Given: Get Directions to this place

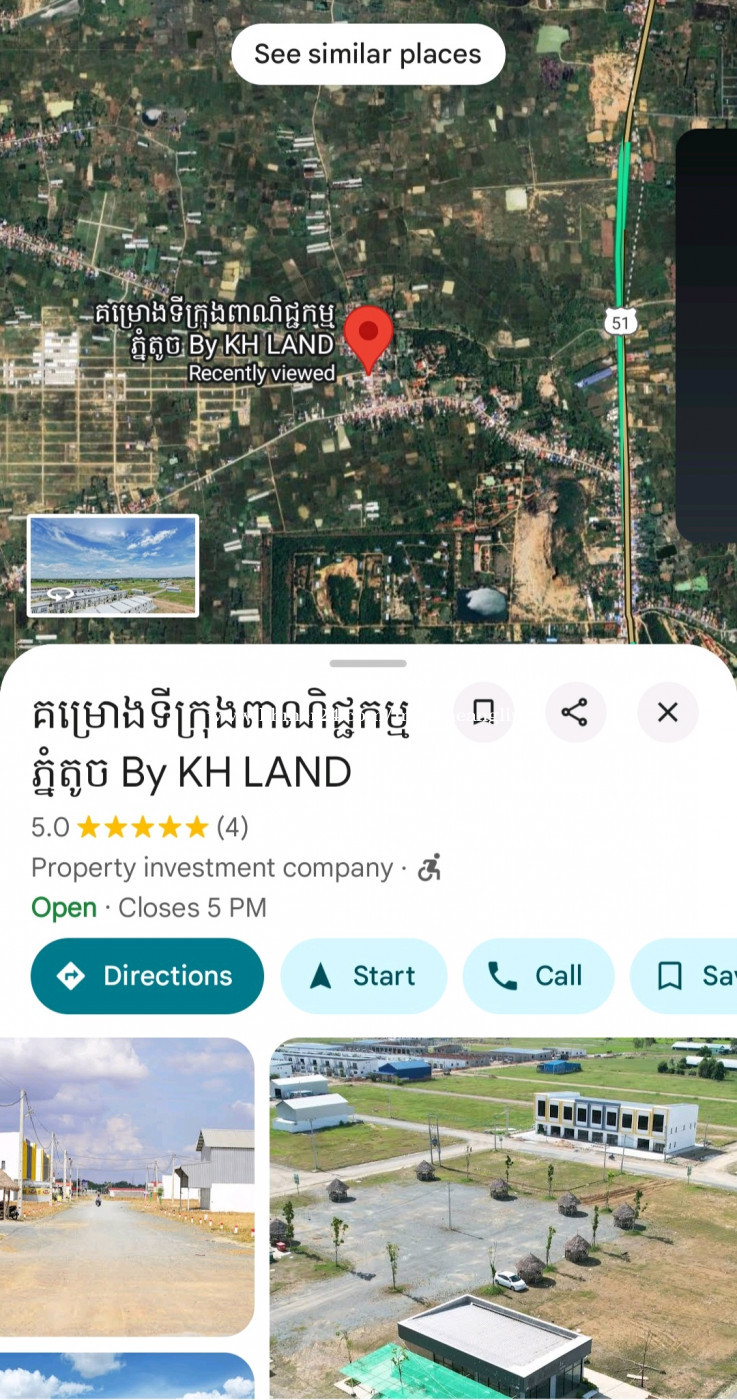Looking at the screenshot, I should 147,976.
